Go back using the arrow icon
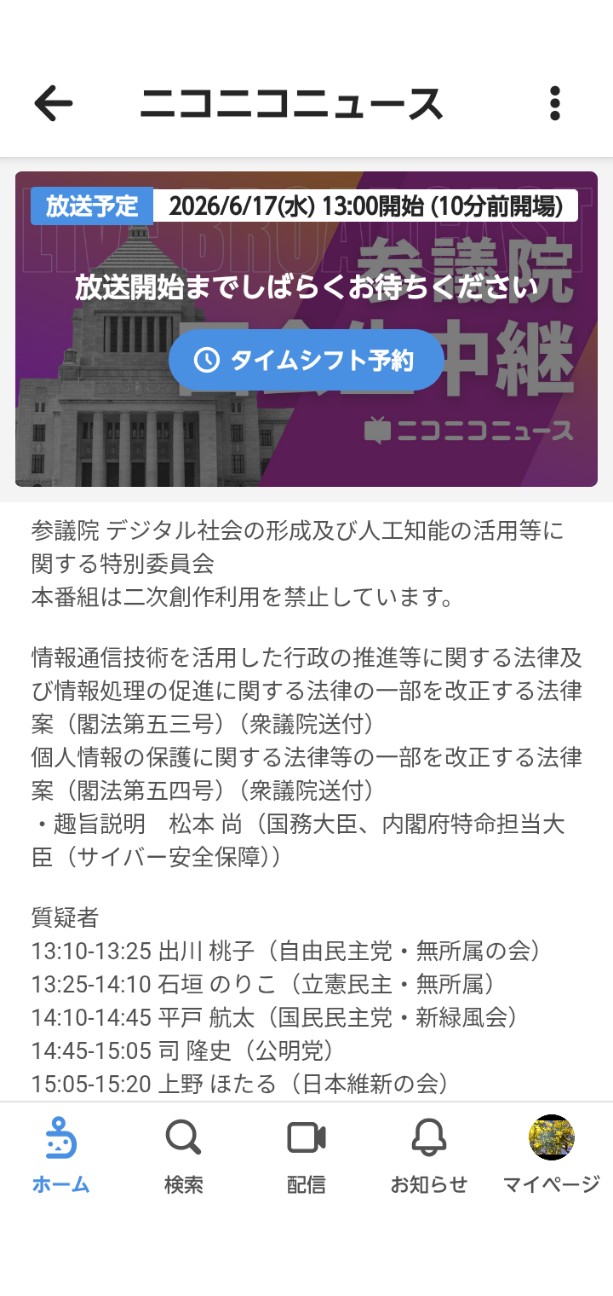Image resolution: width=613 pixels, height=1296 pixels. click(53, 103)
